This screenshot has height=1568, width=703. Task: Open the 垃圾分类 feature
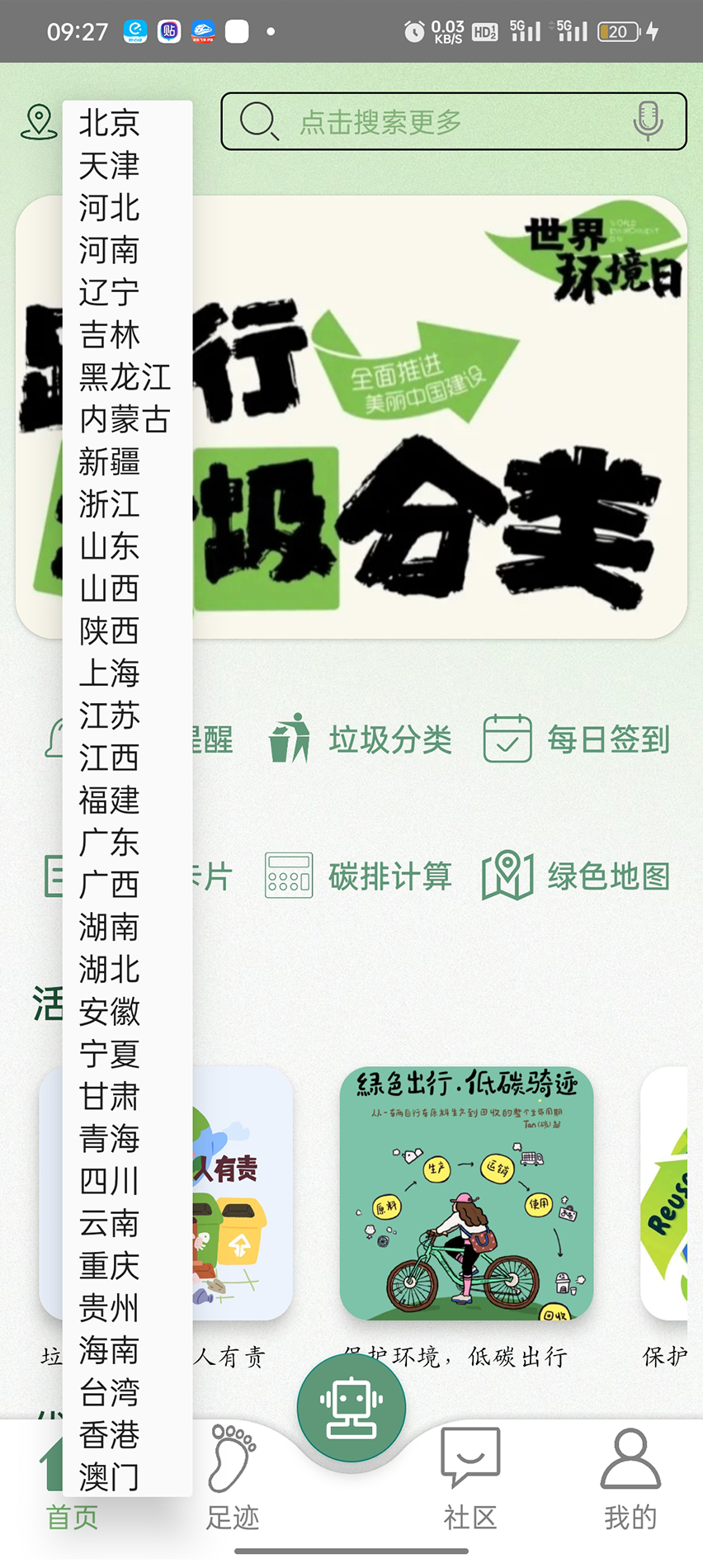pyautogui.click(x=361, y=739)
